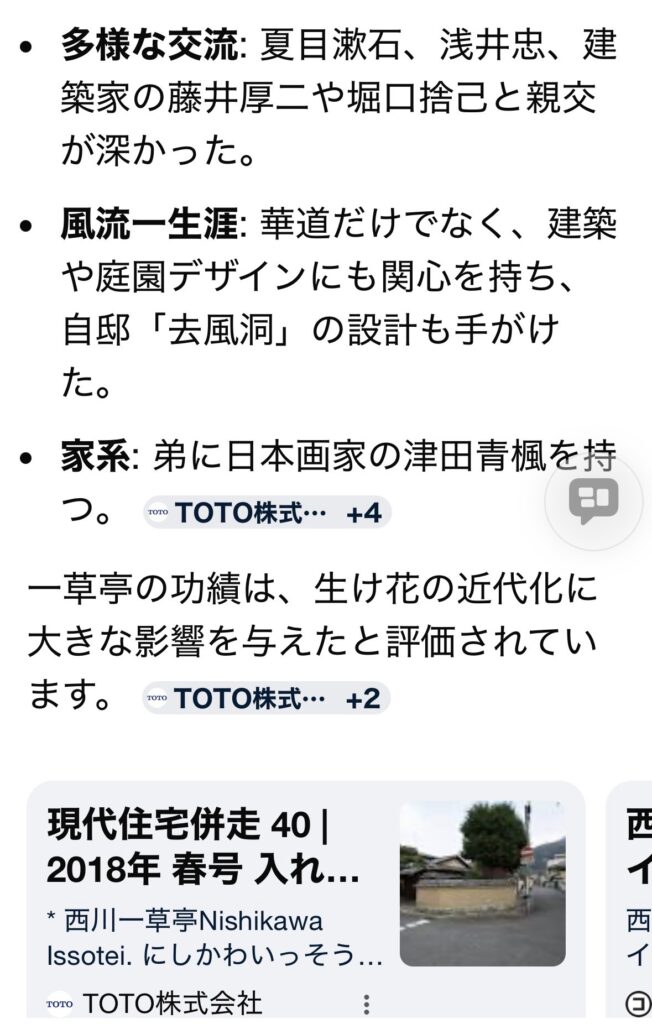Open overflow menu on TOTO株式会社 card
The image size is (652, 1024).
coord(367,1003)
